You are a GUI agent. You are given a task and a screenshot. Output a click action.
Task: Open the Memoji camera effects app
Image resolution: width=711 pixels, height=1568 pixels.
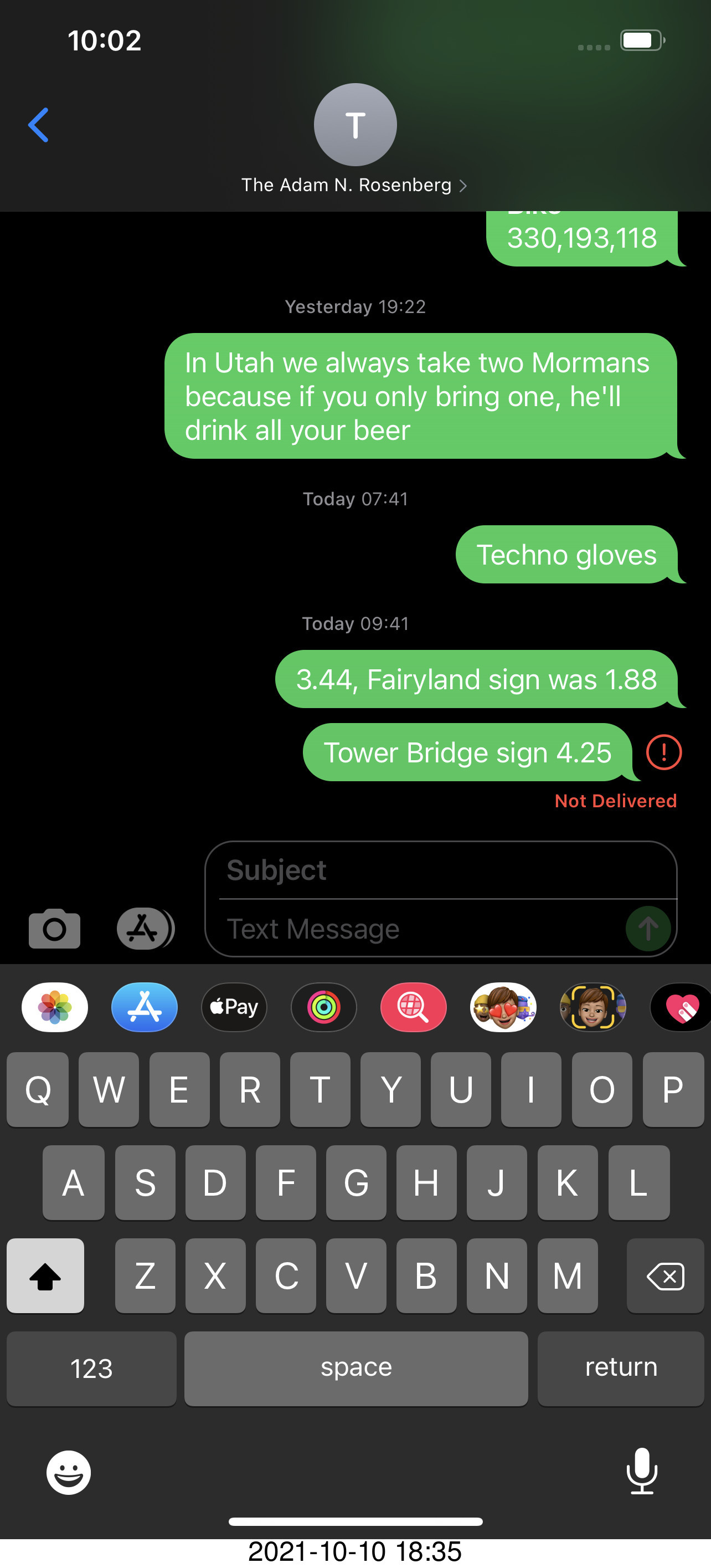pyautogui.click(x=592, y=1007)
